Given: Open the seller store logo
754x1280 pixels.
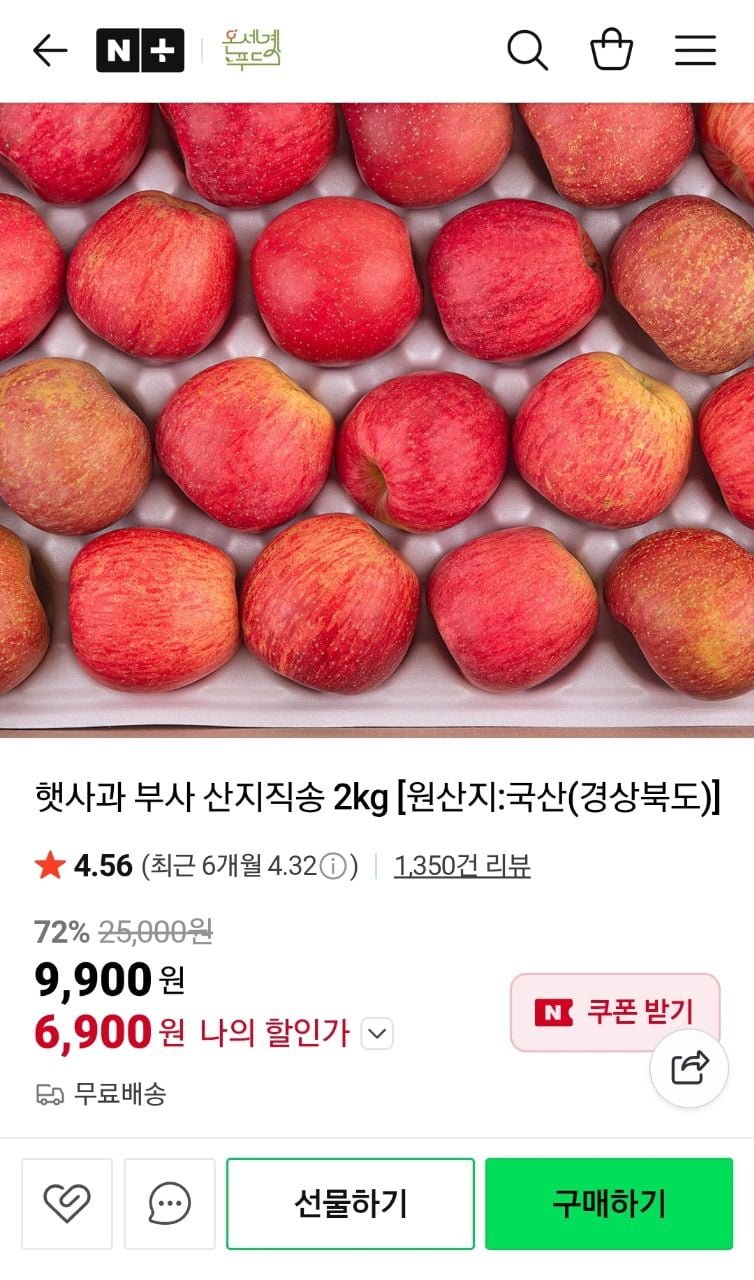Looking at the screenshot, I should coord(252,49).
